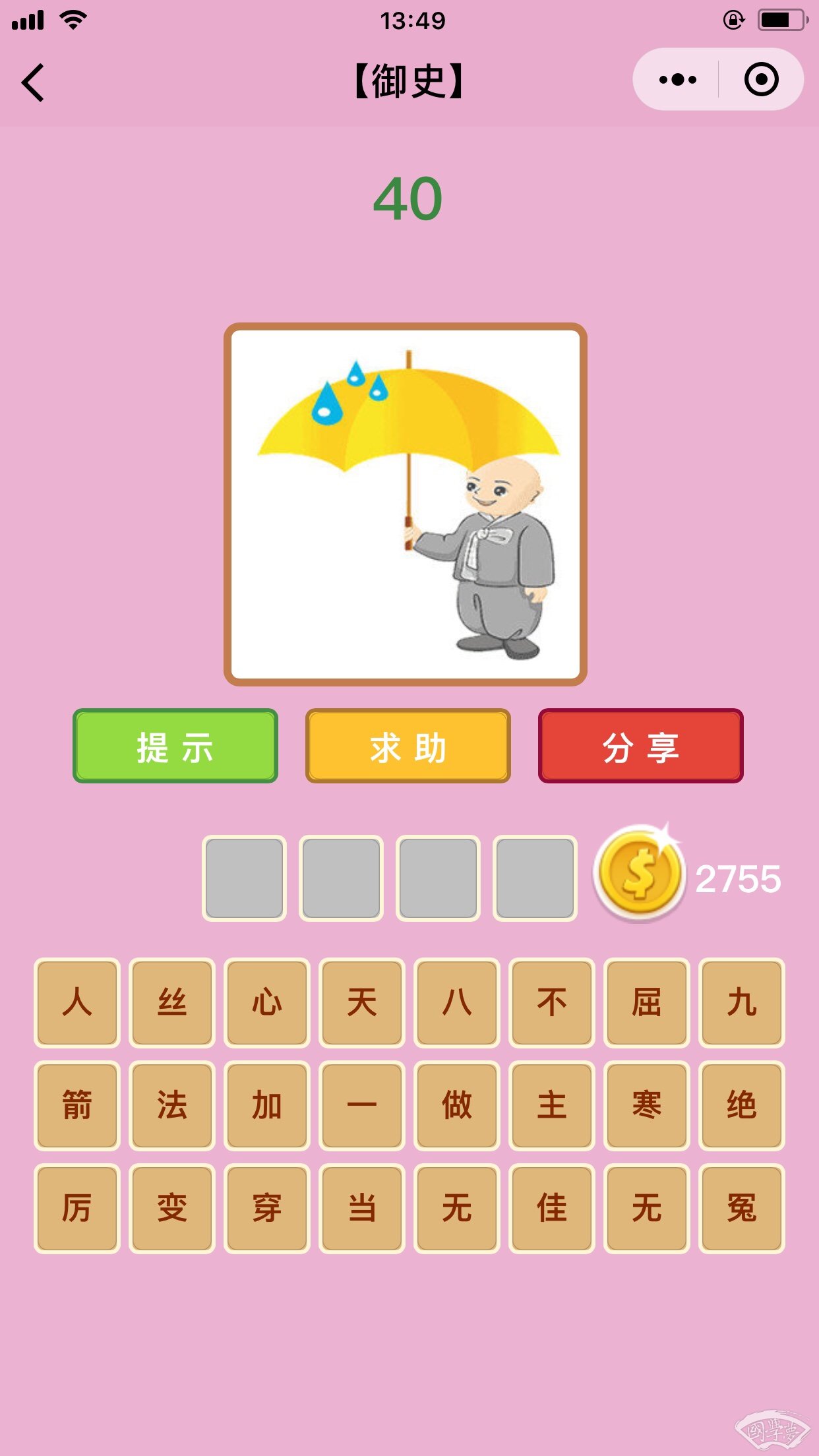Screen dimensions: 819x1456
Task: Choose the 屈 character tile
Action: [x=647, y=1002]
